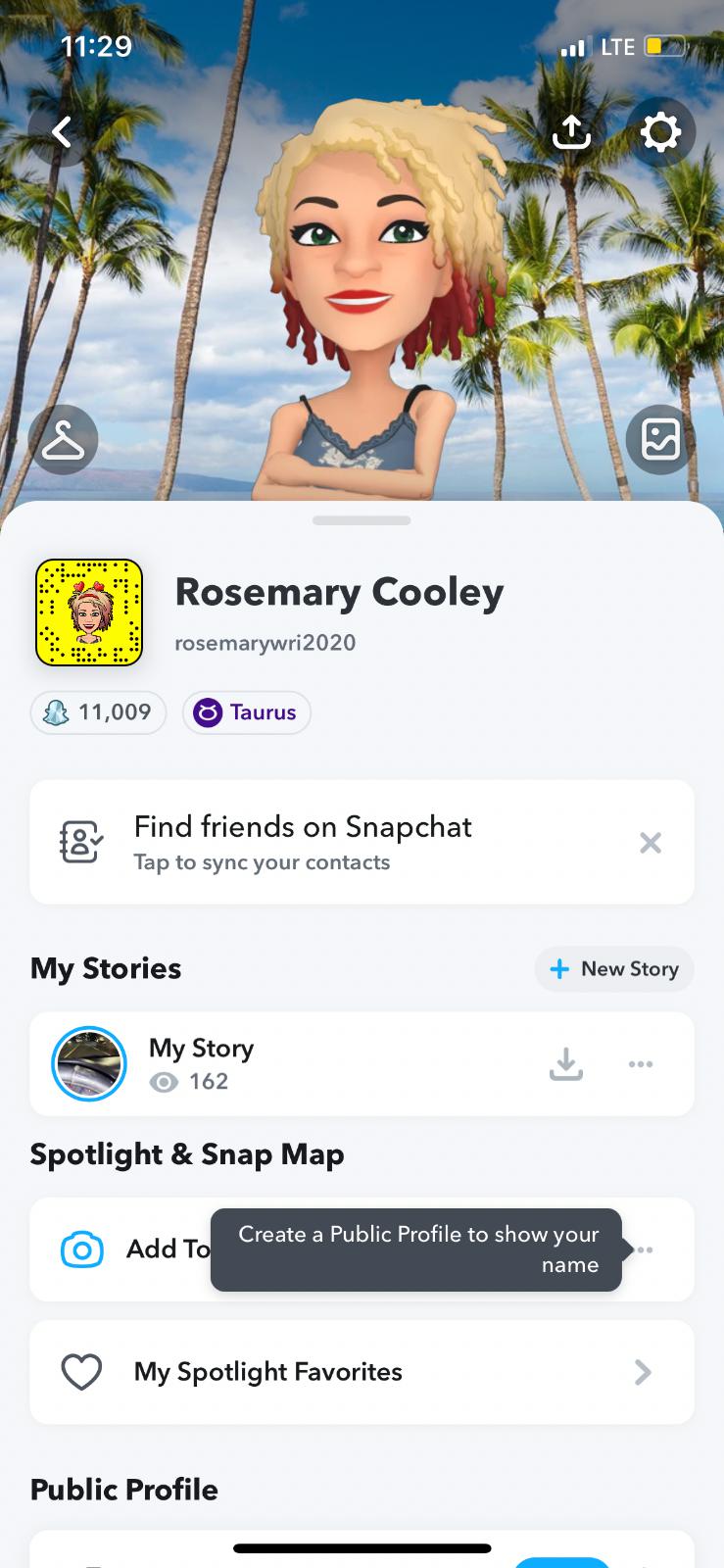
Task: Download My Story
Action: tap(566, 1064)
